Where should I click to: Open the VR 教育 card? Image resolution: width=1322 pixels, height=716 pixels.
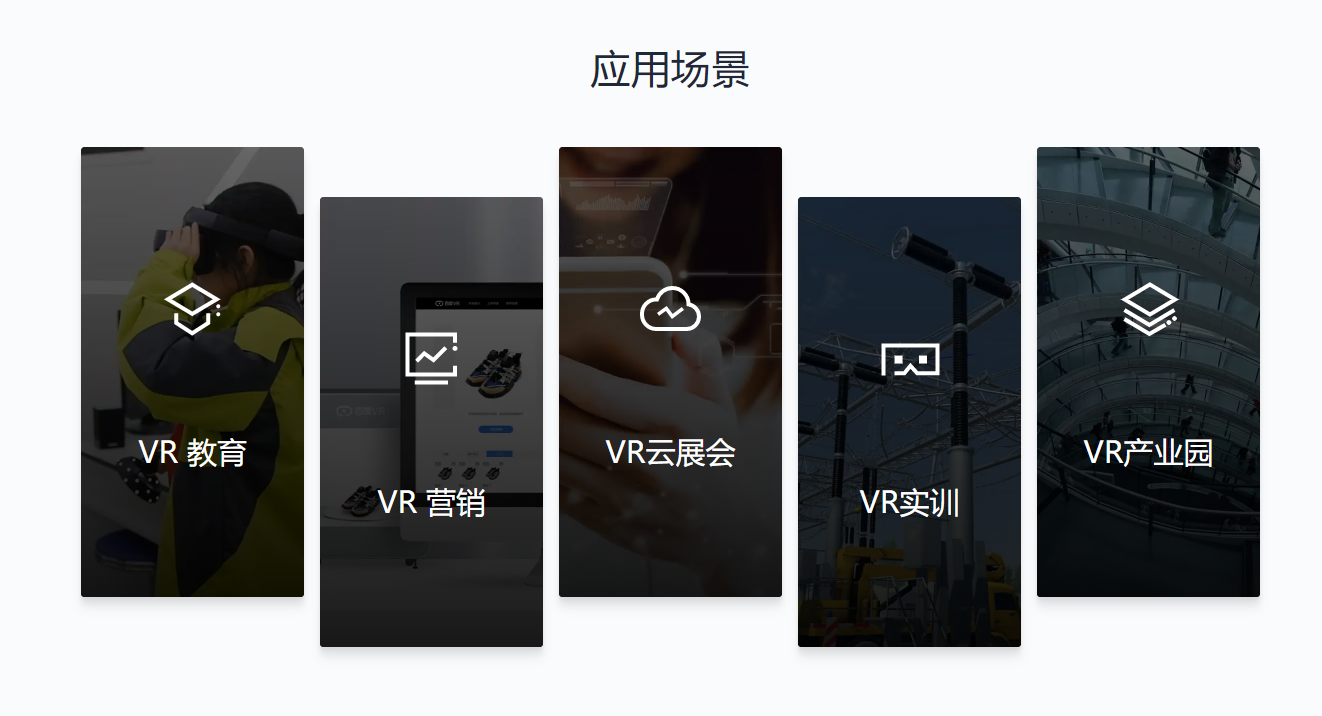[x=192, y=372]
